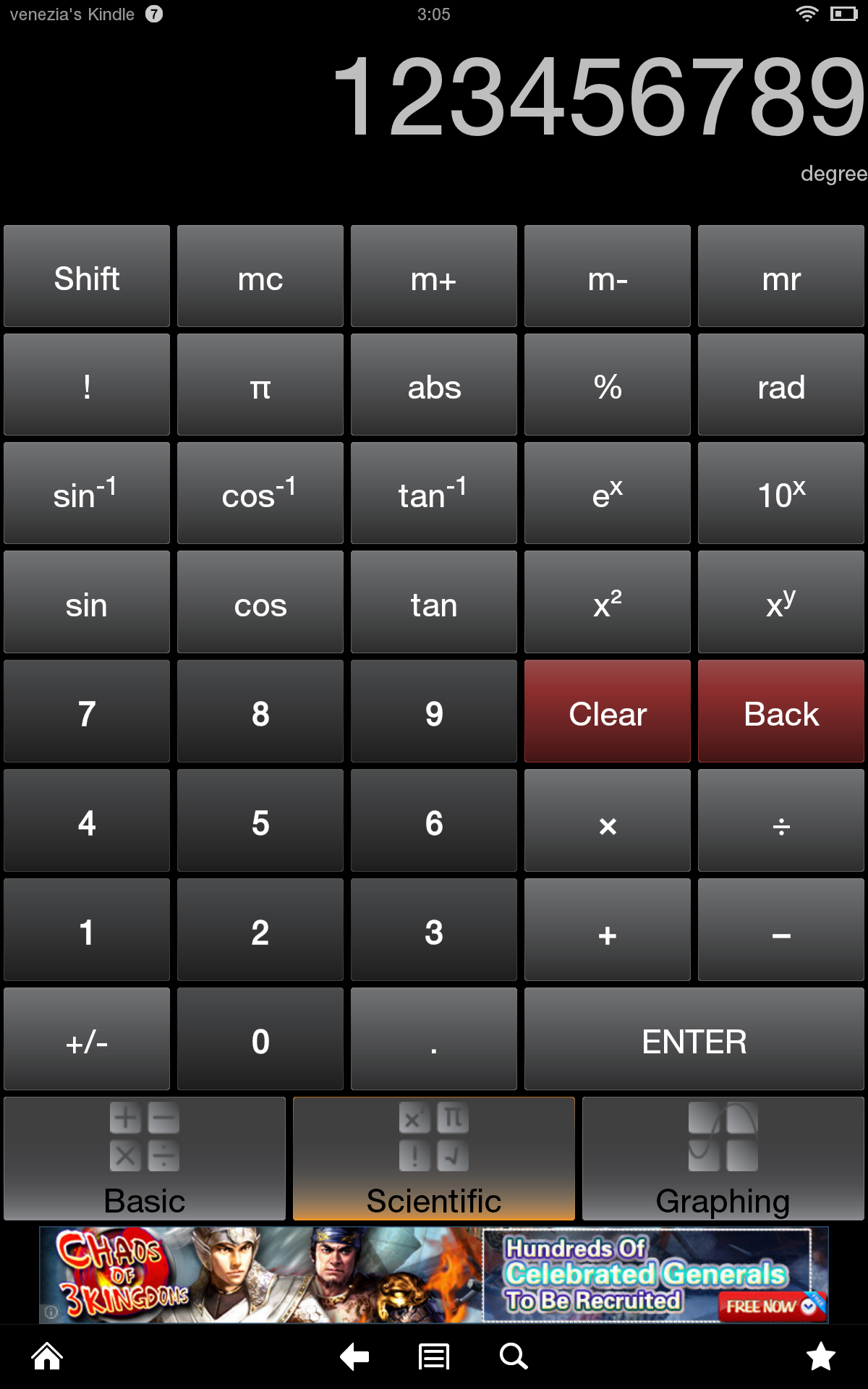Tap the Back arrow in bottom navigation
Screen dimensions: 868x1389
tap(354, 1356)
